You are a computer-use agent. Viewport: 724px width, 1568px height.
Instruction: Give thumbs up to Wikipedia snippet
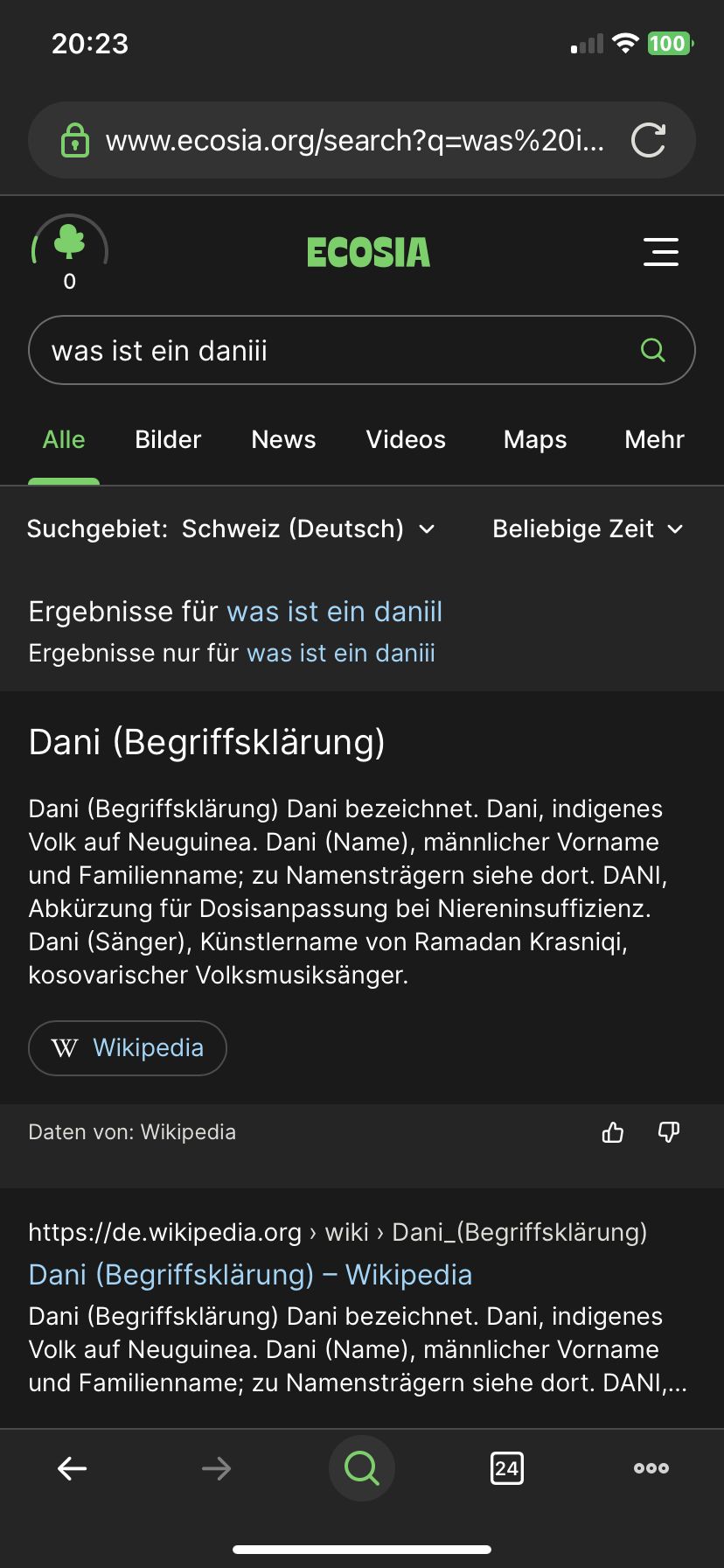(613, 1132)
